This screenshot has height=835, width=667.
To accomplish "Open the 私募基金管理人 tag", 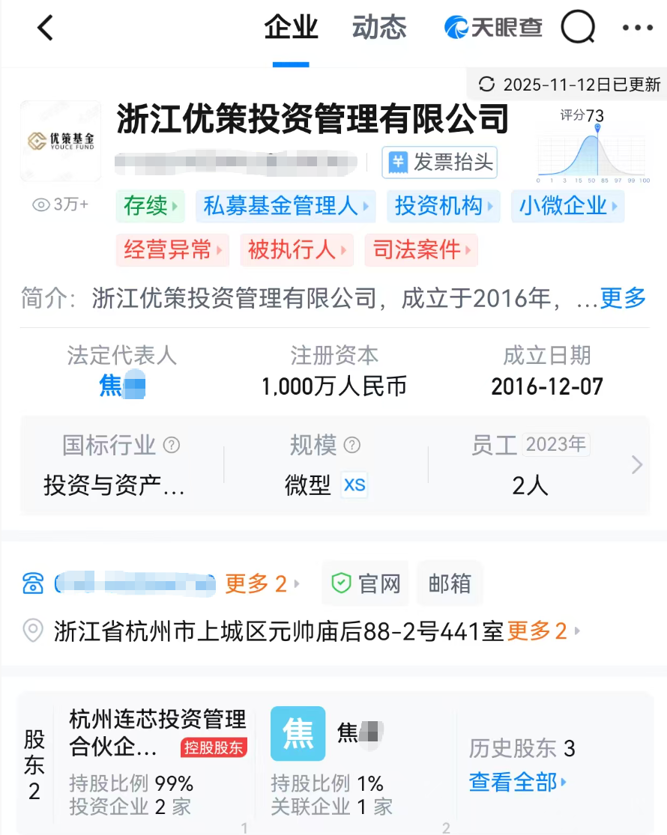I will [x=285, y=207].
